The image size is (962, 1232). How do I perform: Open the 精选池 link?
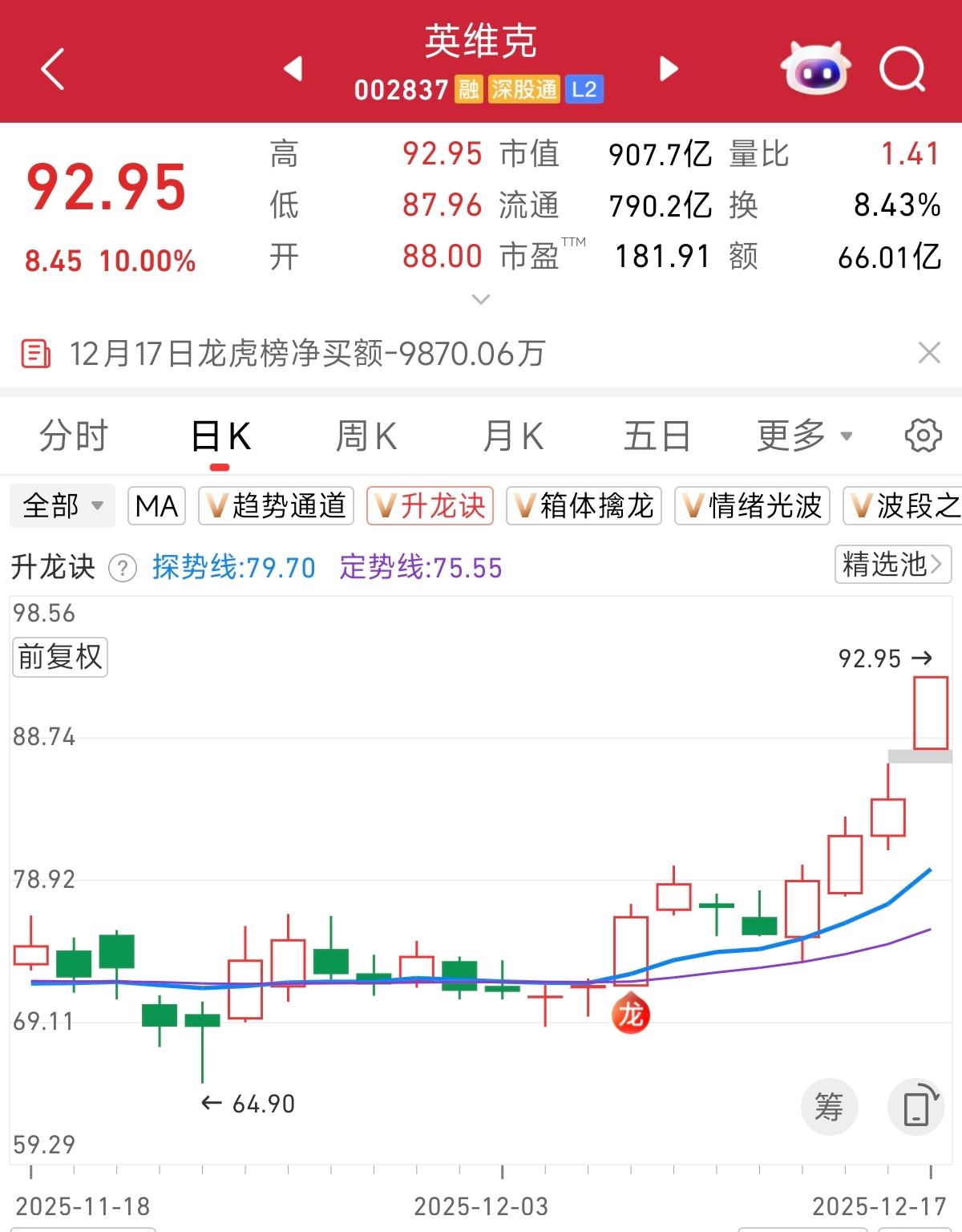[892, 565]
